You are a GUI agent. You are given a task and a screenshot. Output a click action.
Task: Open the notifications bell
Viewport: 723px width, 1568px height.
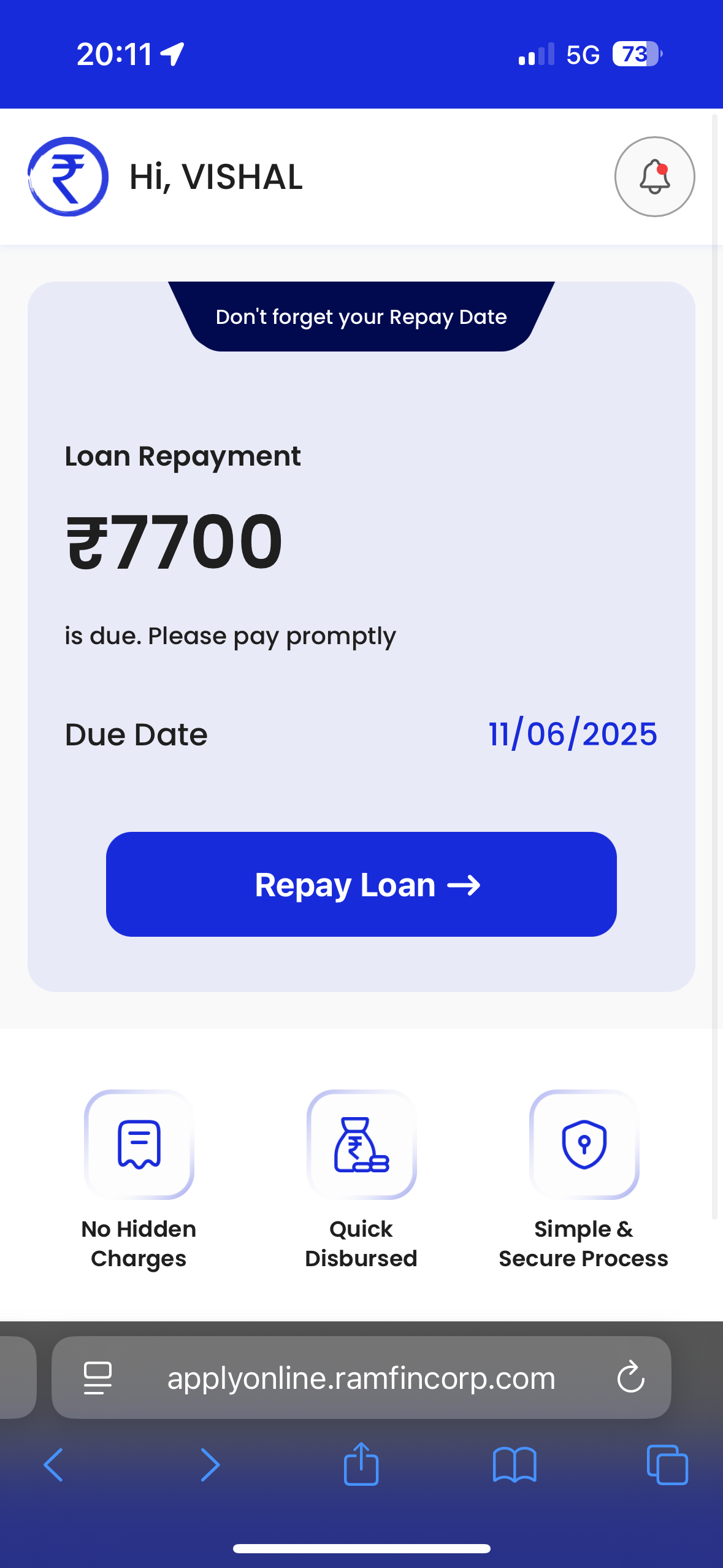tap(654, 177)
